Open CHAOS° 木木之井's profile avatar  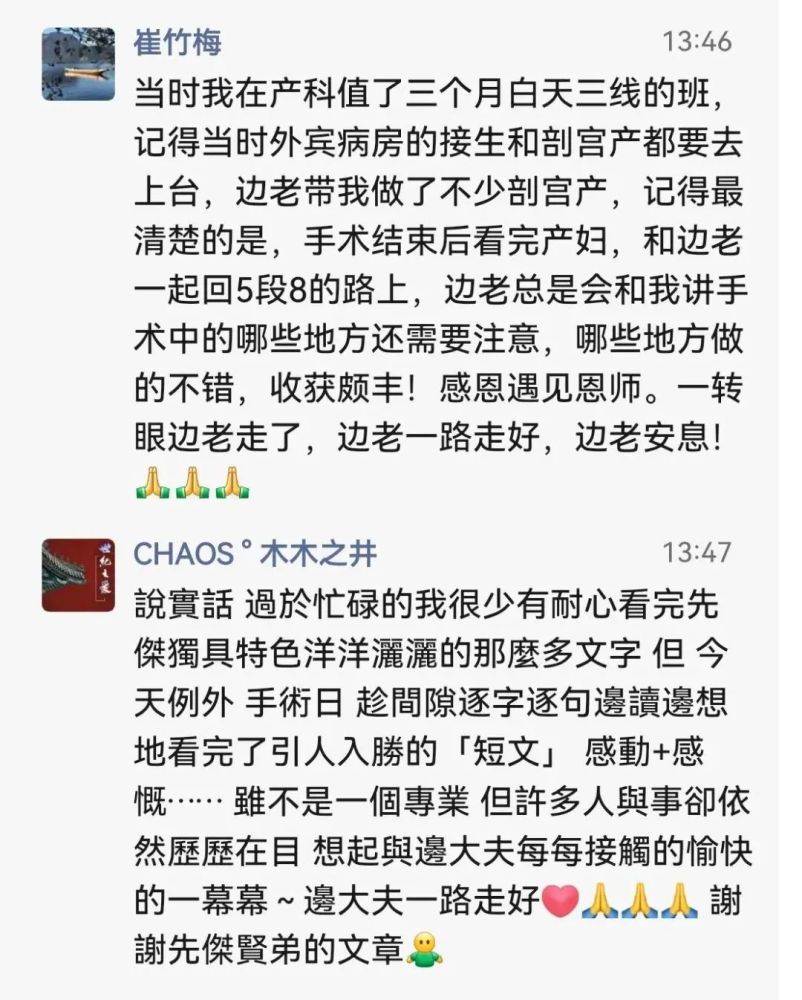point(78,574)
